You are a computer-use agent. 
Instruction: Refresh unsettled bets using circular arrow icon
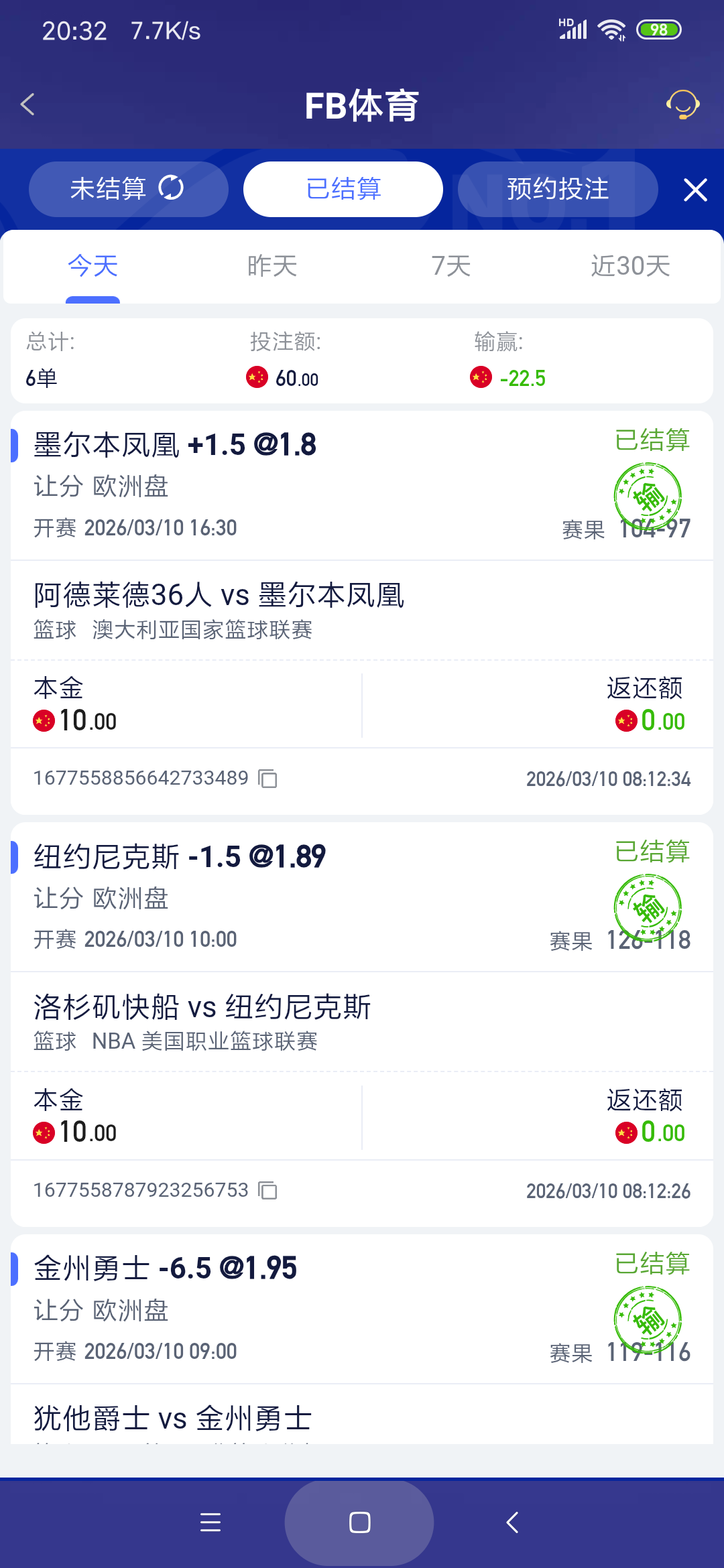pyautogui.click(x=172, y=188)
